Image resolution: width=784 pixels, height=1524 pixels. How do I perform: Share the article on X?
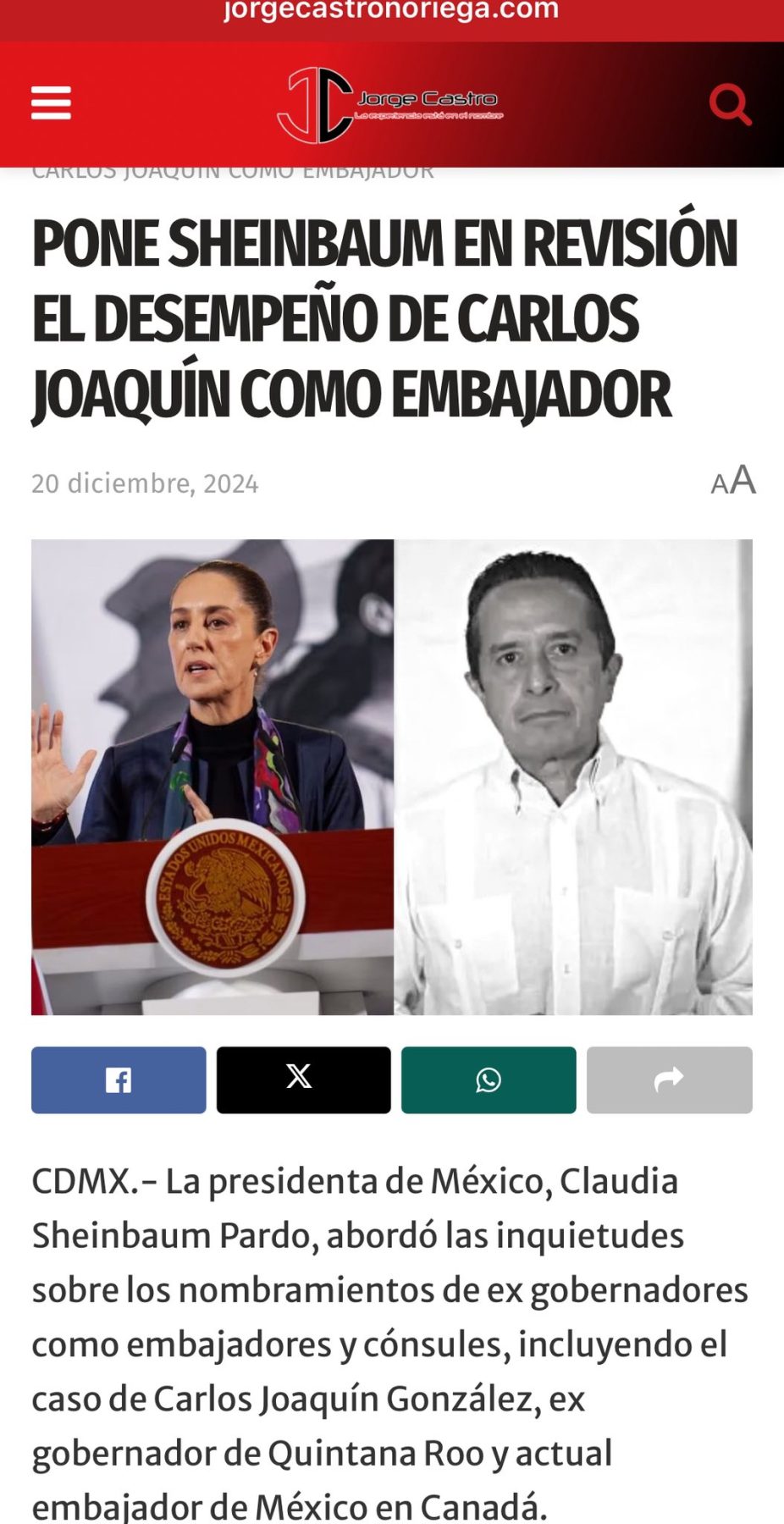coord(303,1079)
